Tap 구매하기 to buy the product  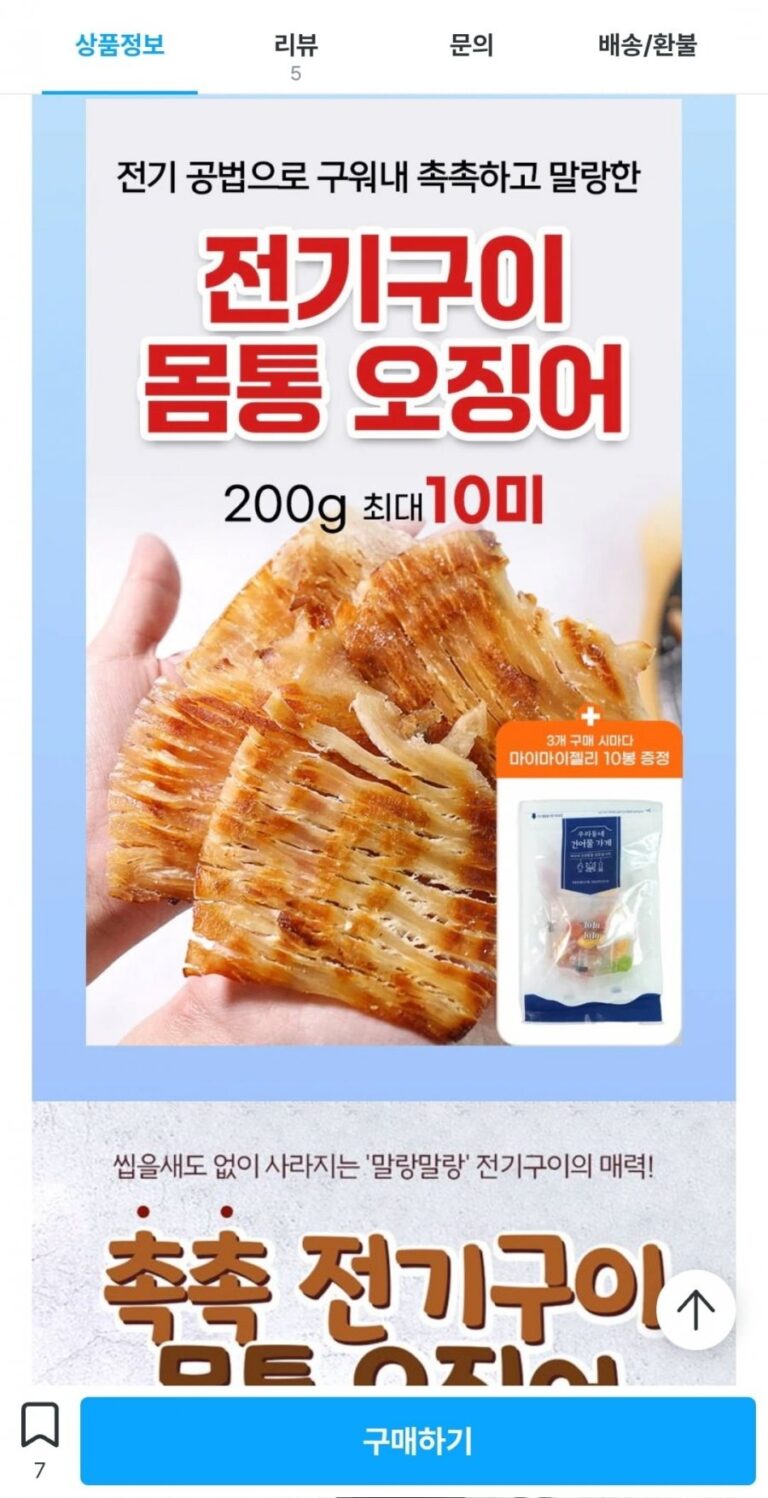[417, 1440]
